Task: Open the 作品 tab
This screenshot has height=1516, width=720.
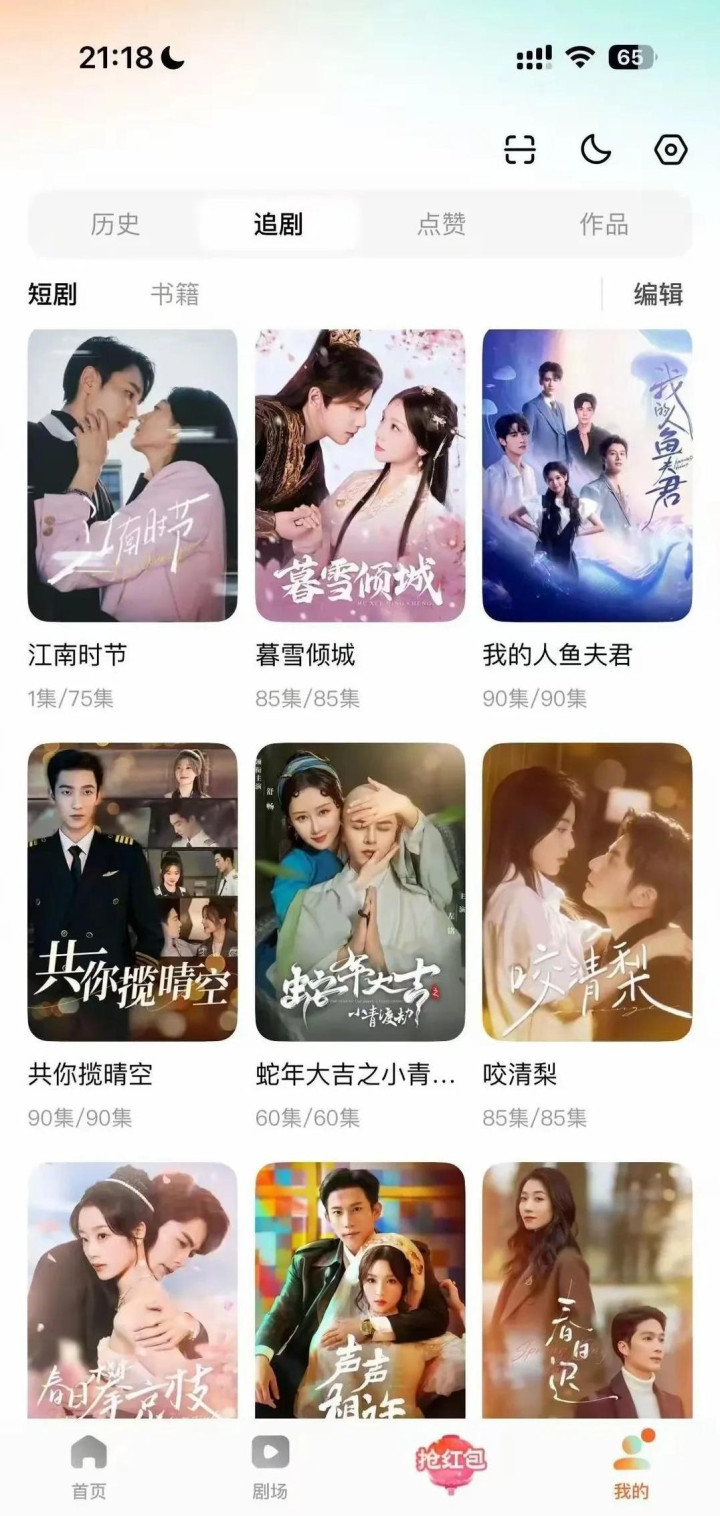Action: pyautogui.click(x=604, y=224)
